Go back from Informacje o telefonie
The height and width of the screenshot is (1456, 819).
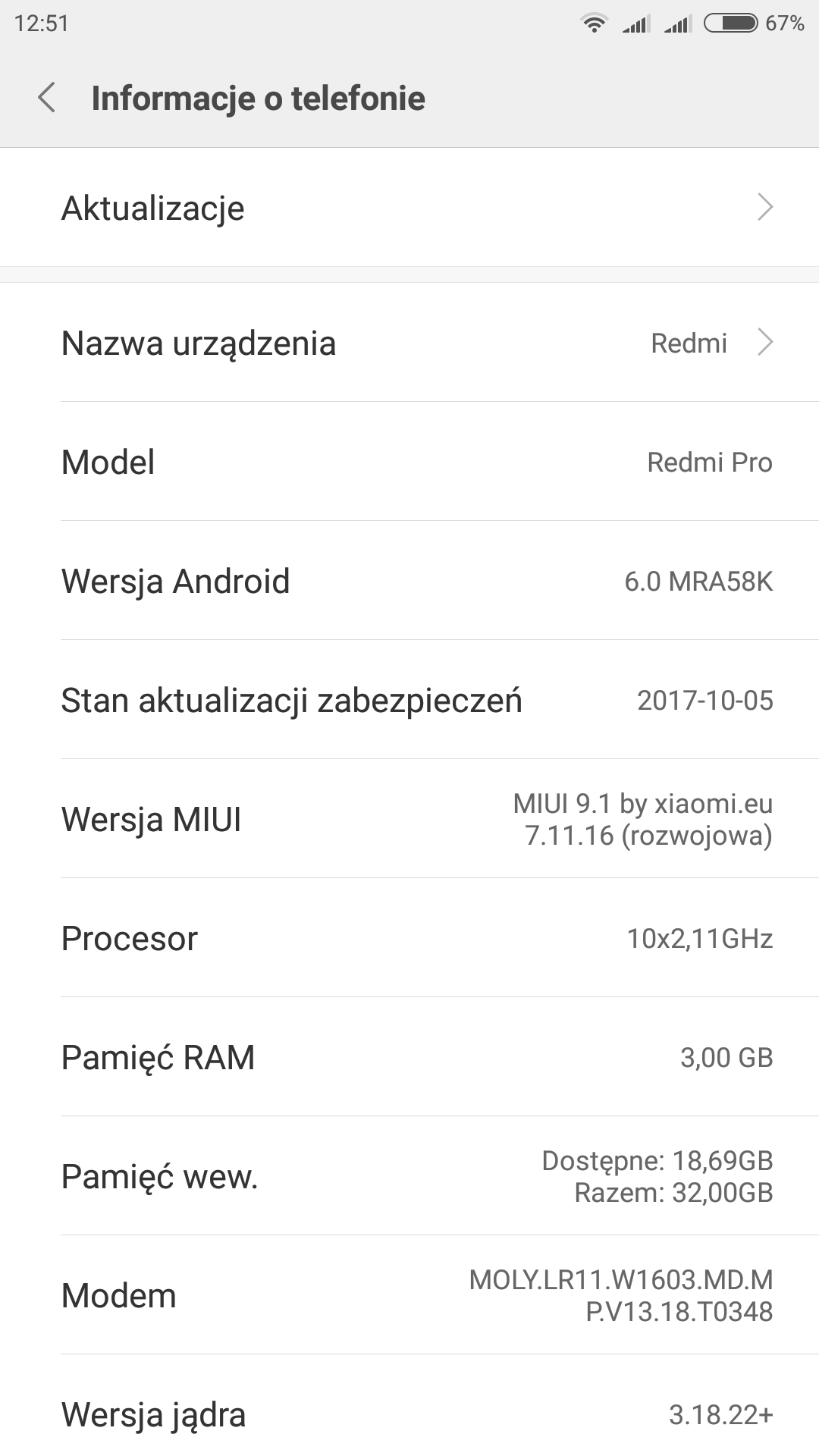pos(47,99)
